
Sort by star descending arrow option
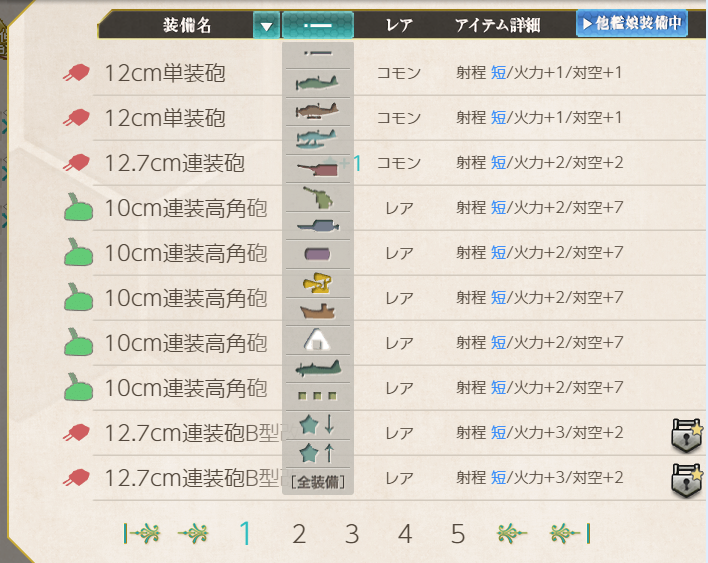[x=318, y=425]
